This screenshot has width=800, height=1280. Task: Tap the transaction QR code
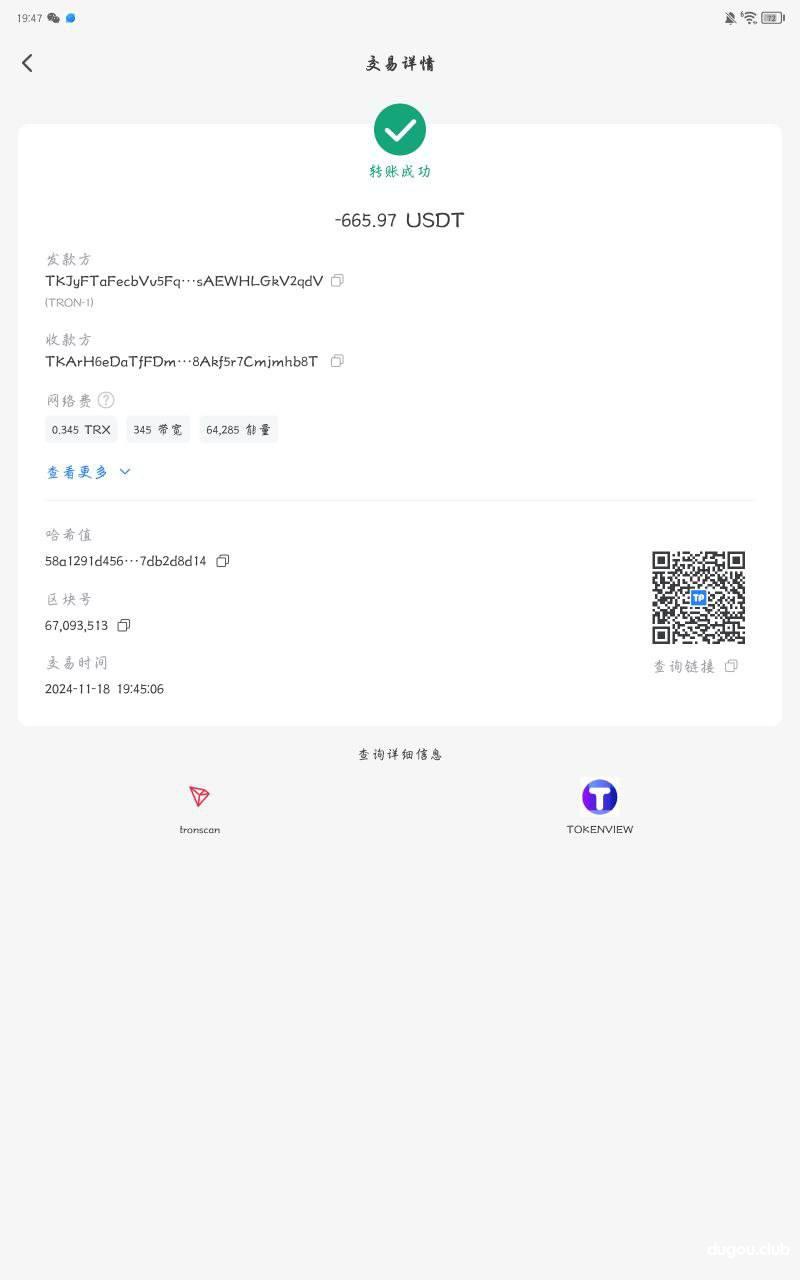(698, 597)
